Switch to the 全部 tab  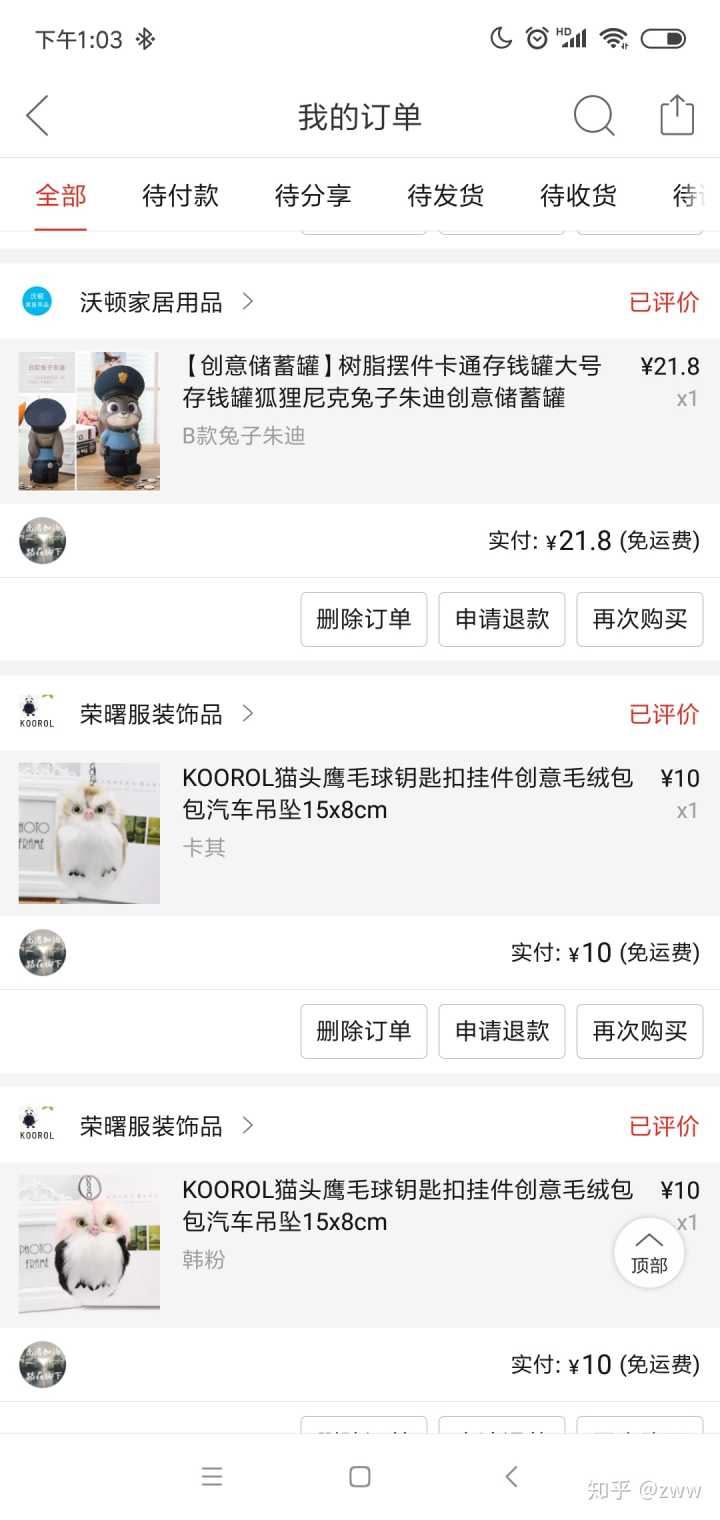click(x=61, y=195)
